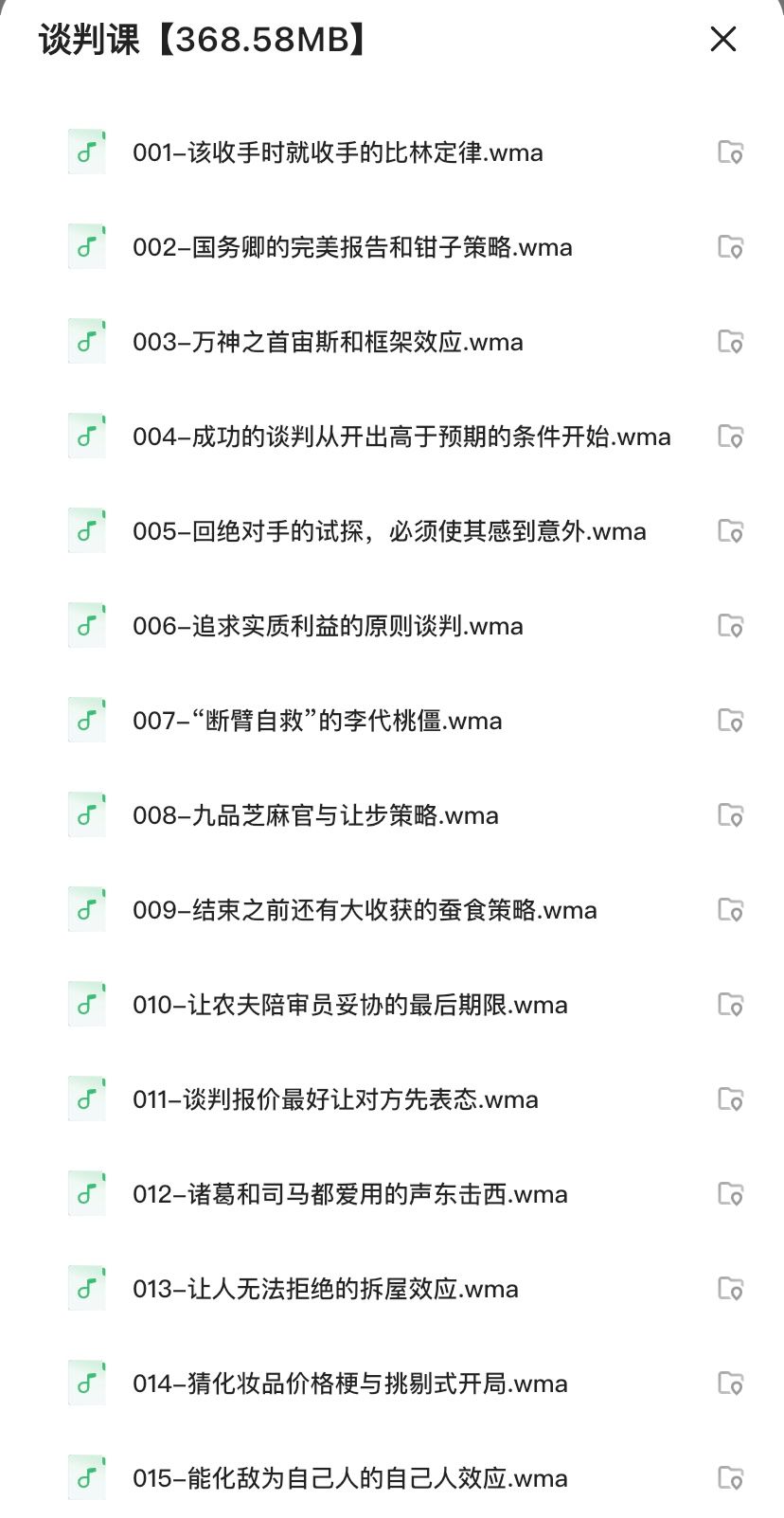Open the 014-猜化妆品价格梗与挑剔式开局.wma file
The height and width of the screenshot is (1518, 784).
click(x=350, y=1384)
